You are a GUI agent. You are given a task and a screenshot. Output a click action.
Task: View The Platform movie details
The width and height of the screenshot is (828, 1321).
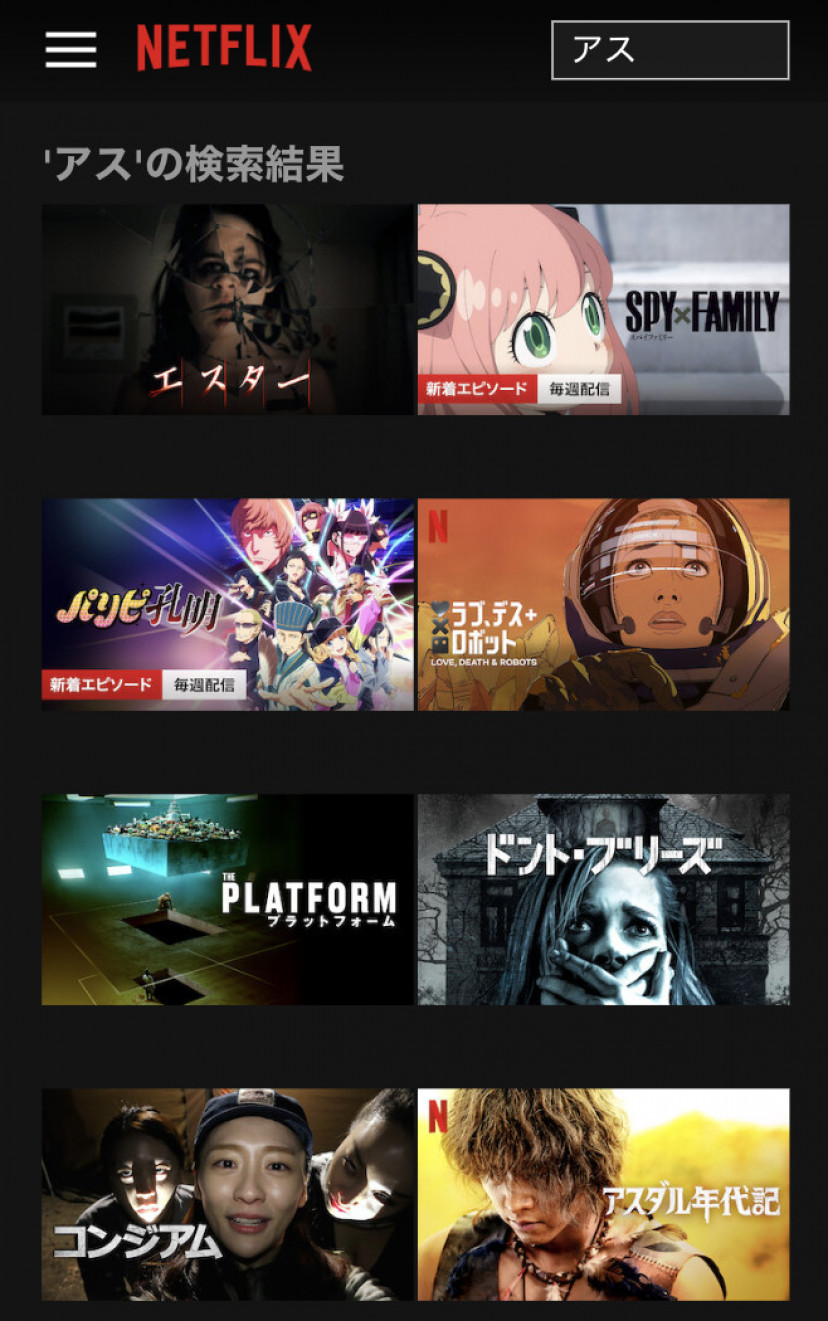point(227,899)
